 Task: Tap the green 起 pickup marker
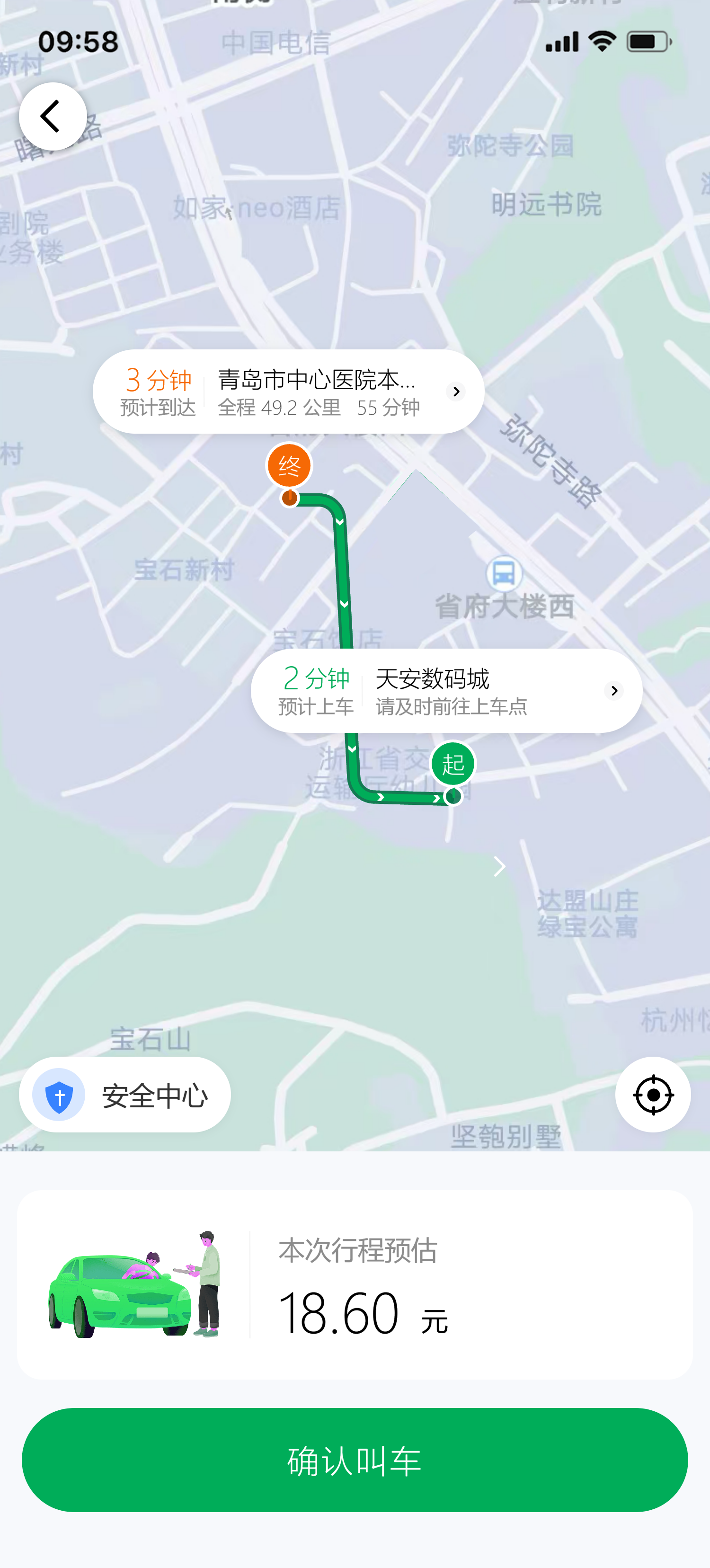pyautogui.click(x=453, y=763)
